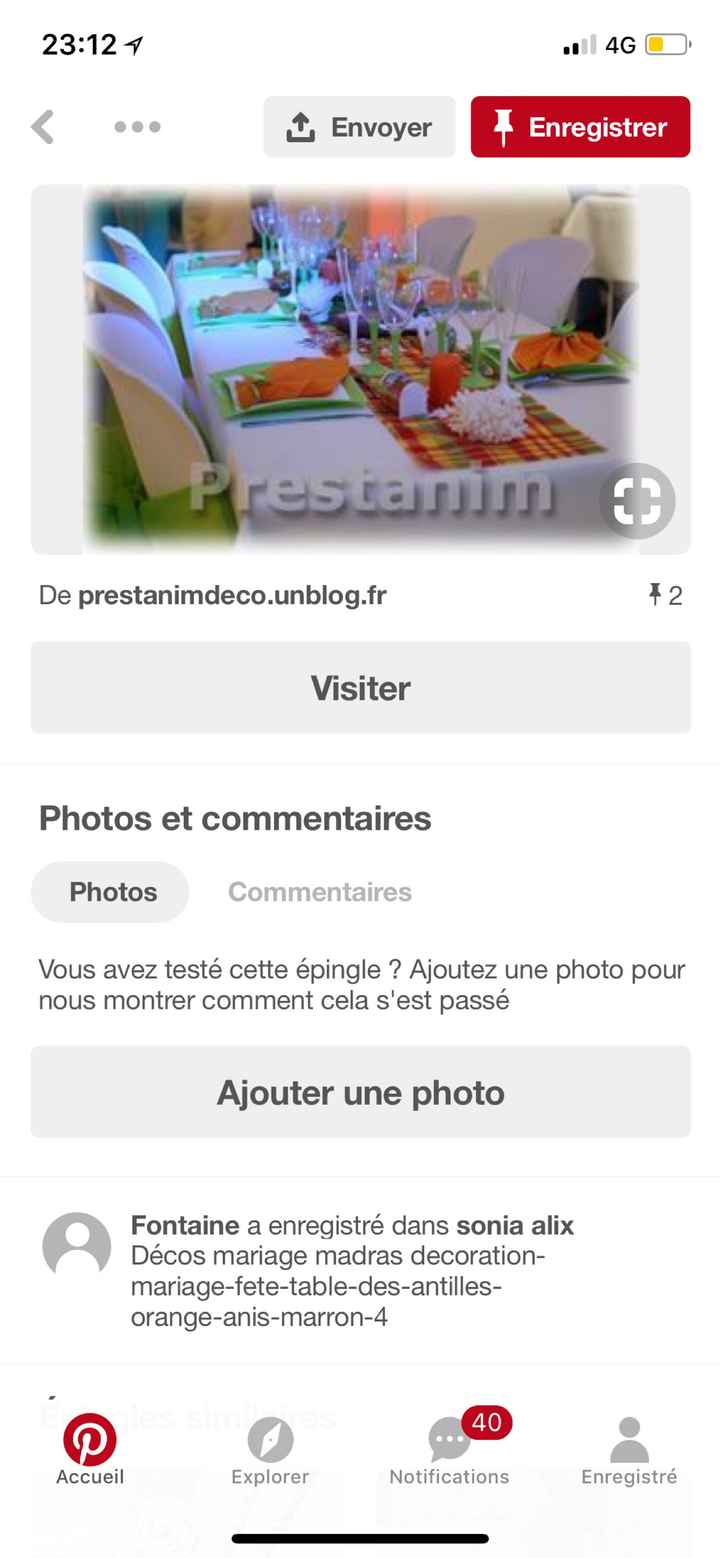Open the visual search icon on image
Image resolution: width=720 pixels, height=1558 pixels.
point(637,501)
